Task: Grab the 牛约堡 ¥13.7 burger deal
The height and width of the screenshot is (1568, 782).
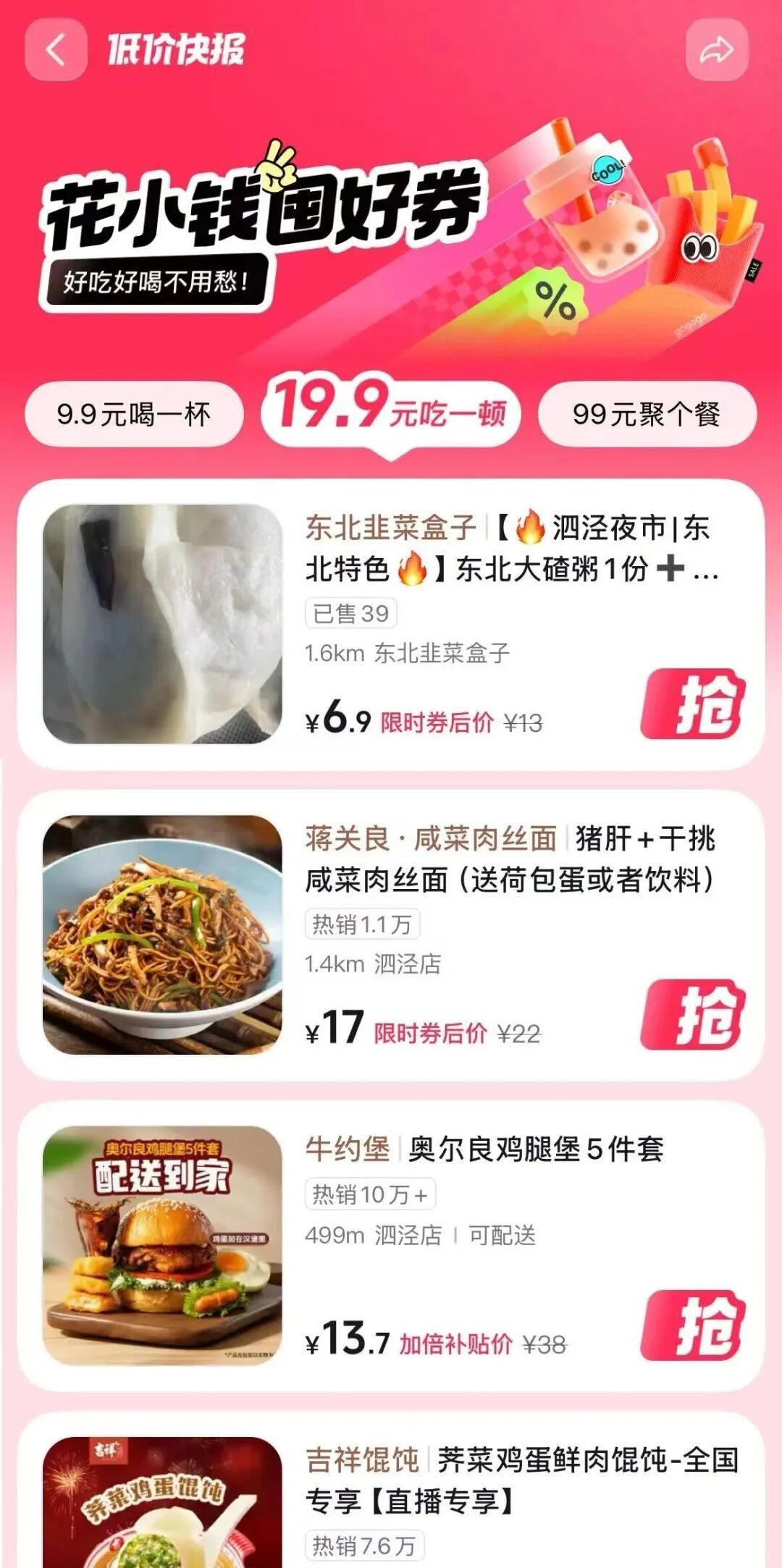Action: pos(693,1325)
